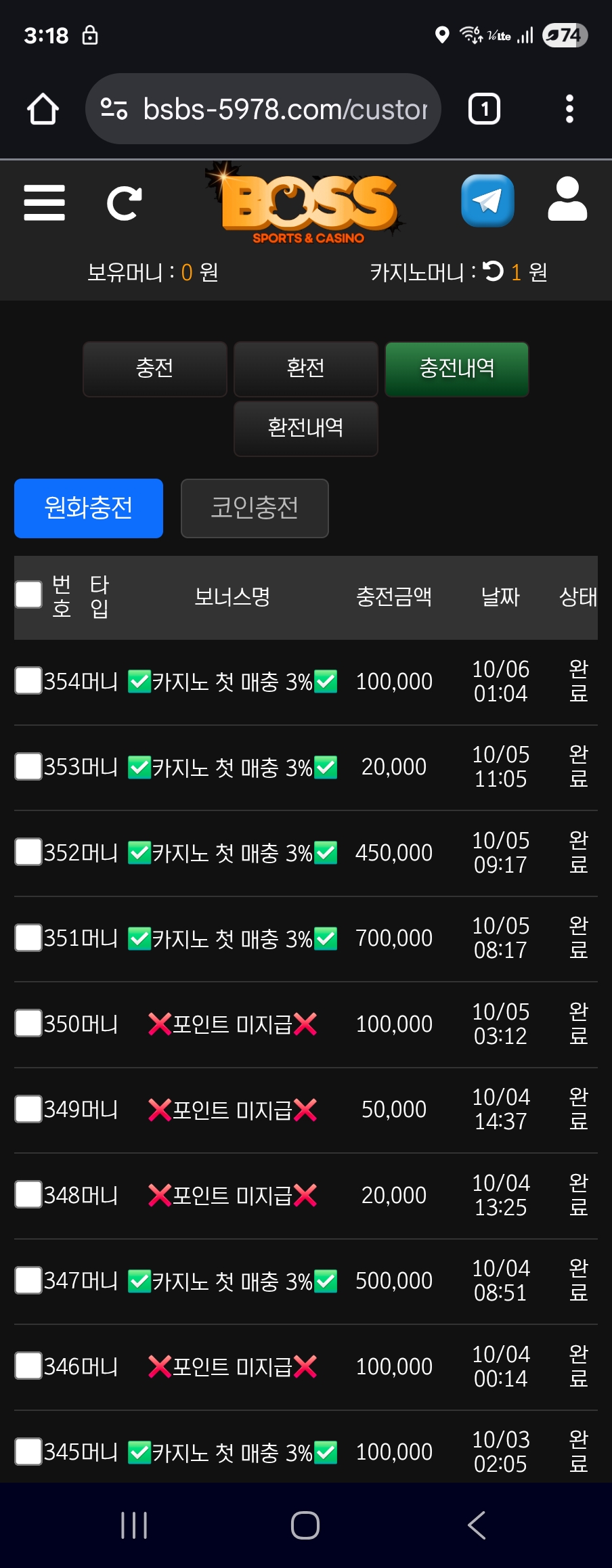Switch to the 원화충전 tab
Viewport: 612px width, 1568px height.
(x=89, y=508)
